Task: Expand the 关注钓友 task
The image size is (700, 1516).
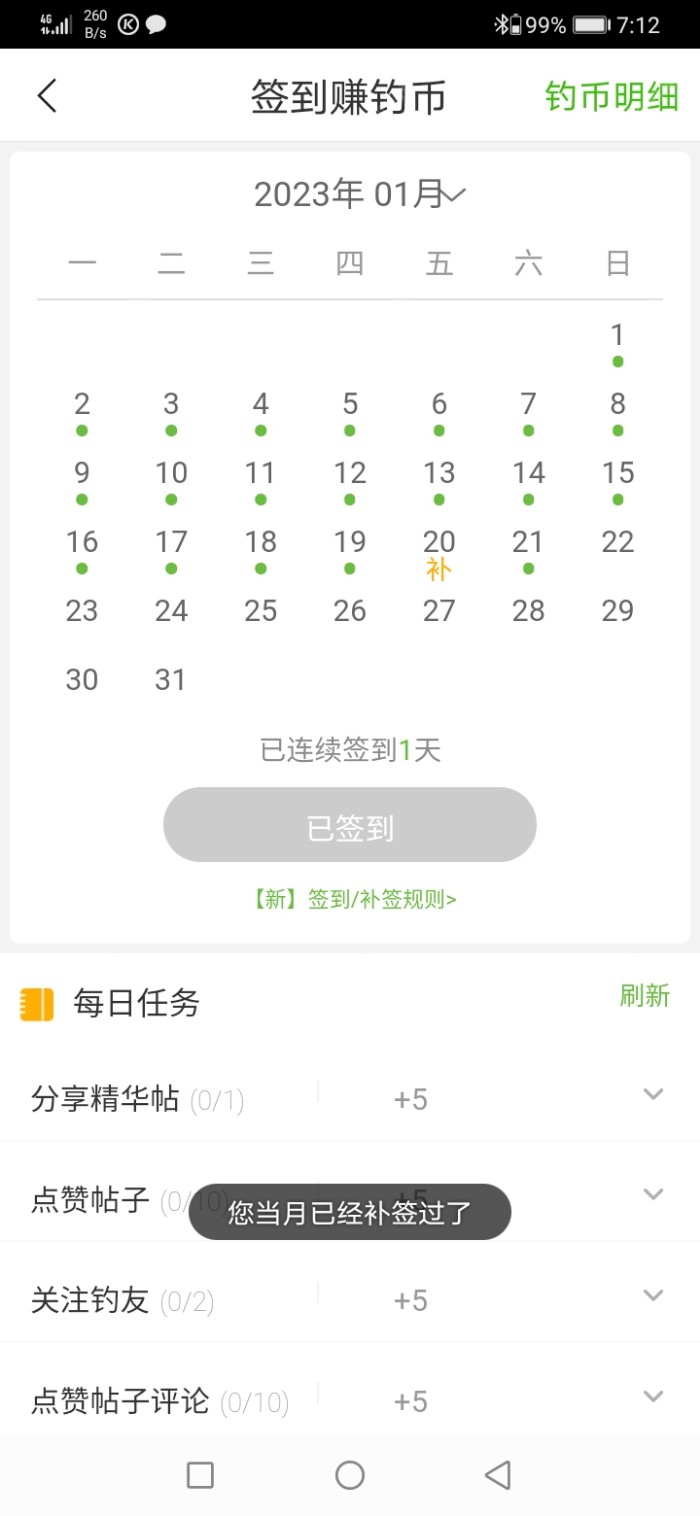Action: click(x=653, y=1296)
